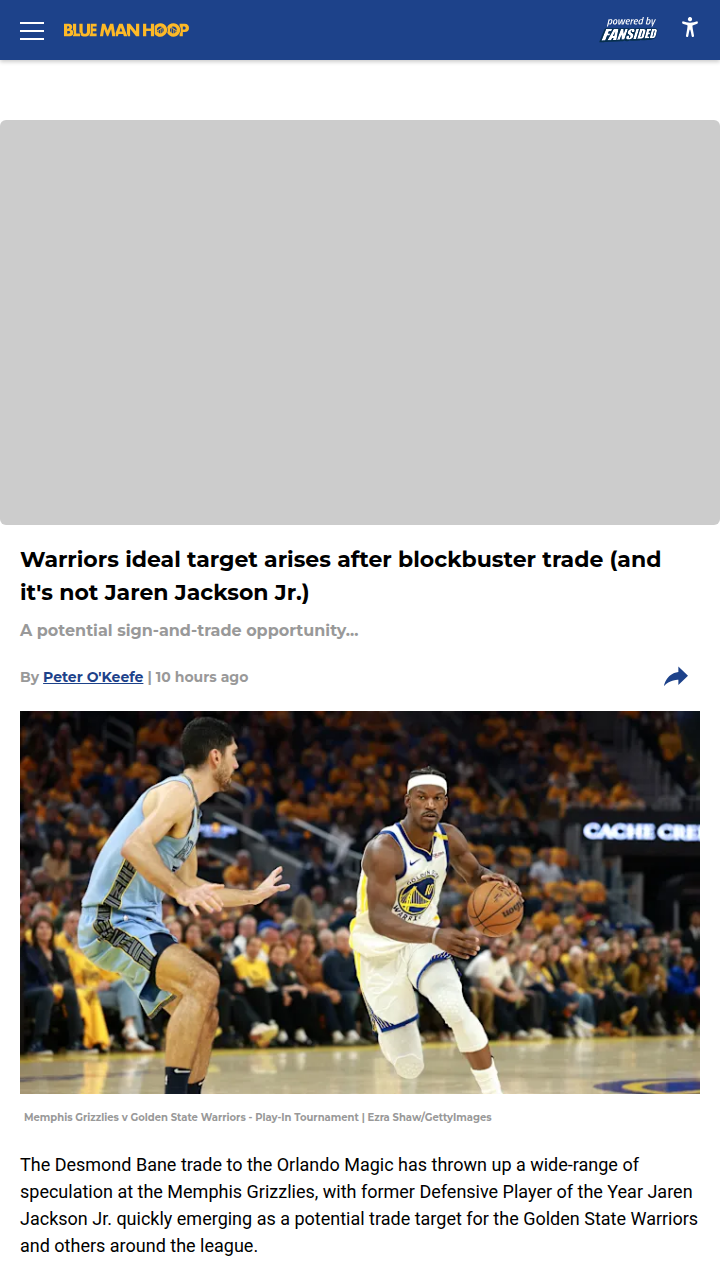
Task: Open the FanSided powered-by link
Action: coord(629,29)
